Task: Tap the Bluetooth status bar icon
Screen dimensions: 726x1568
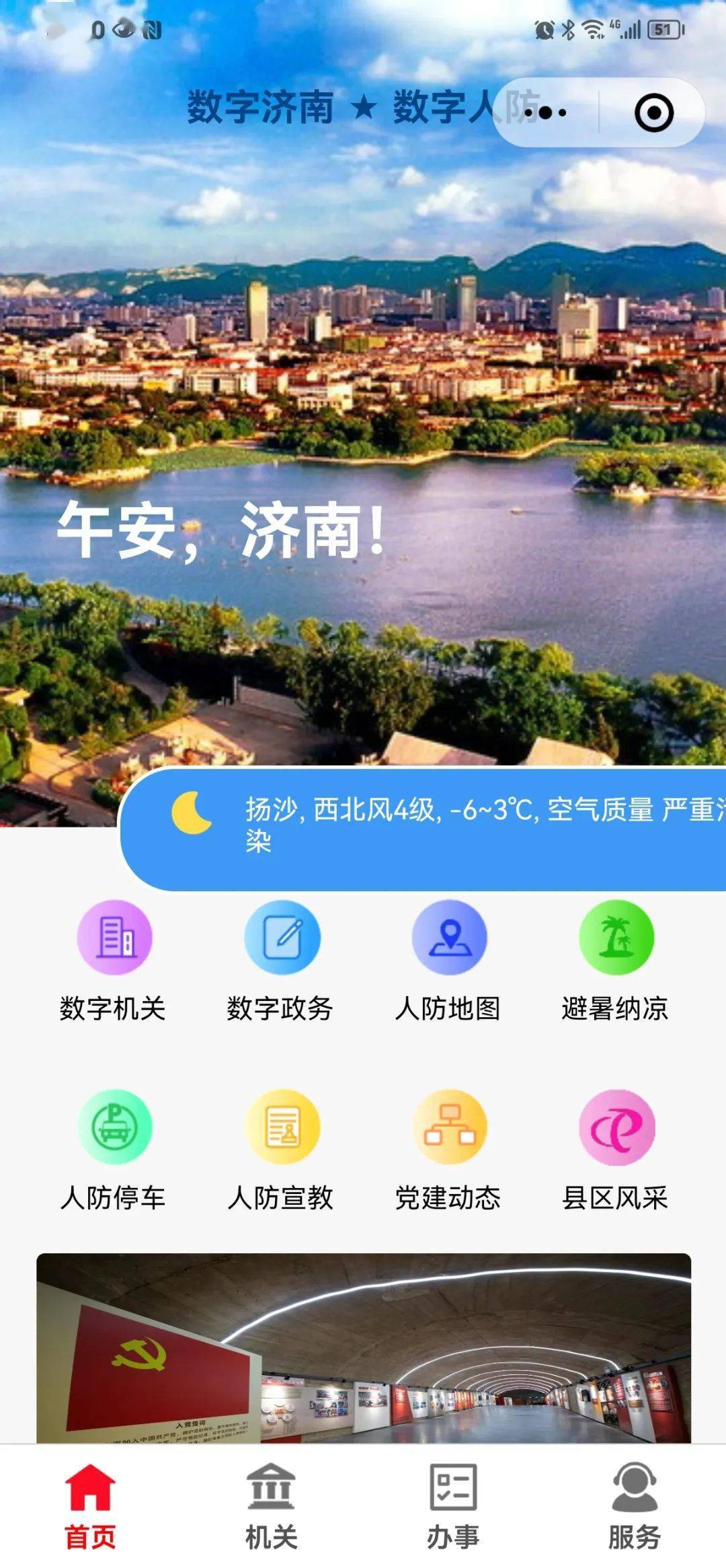Action: point(567,28)
